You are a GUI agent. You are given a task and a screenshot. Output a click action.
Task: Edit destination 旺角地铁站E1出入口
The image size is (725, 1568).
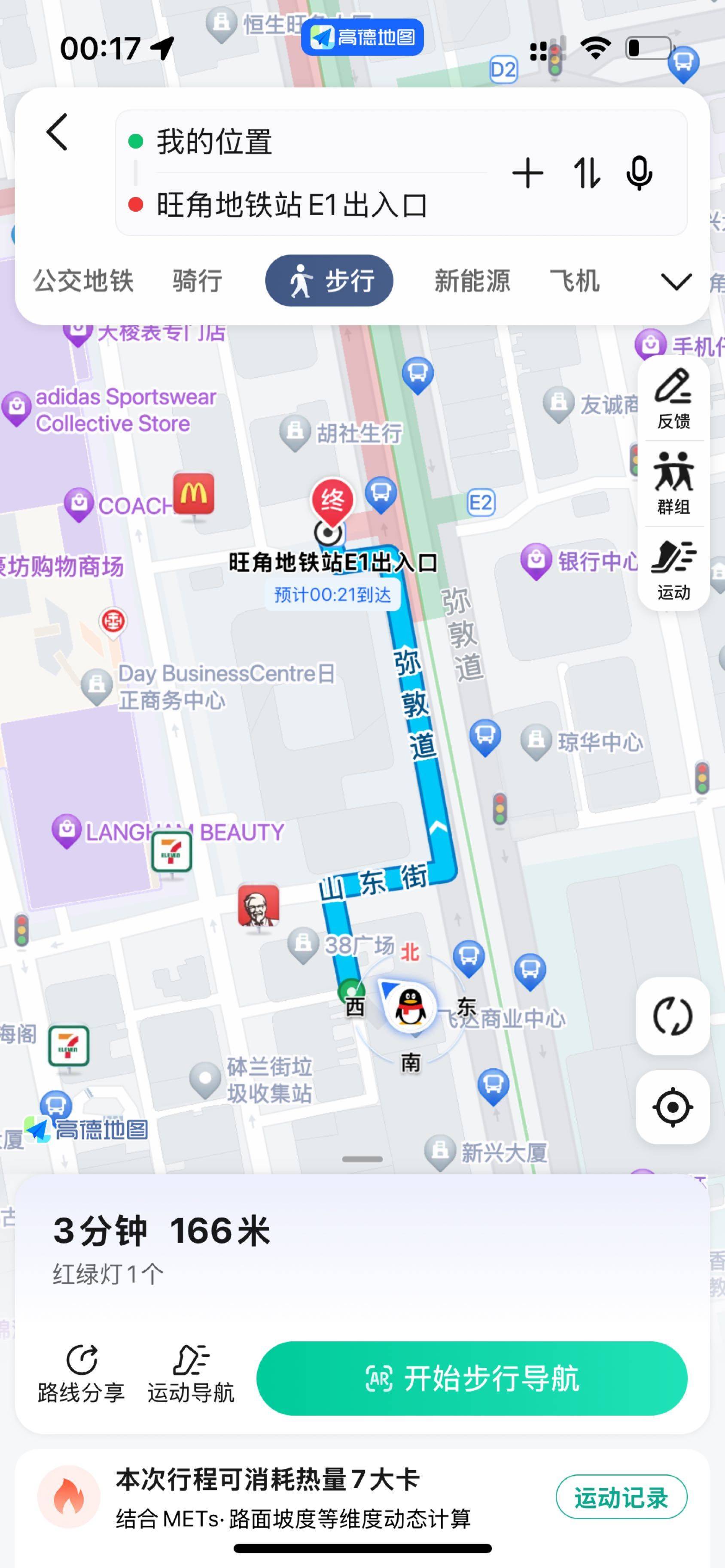(305, 204)
